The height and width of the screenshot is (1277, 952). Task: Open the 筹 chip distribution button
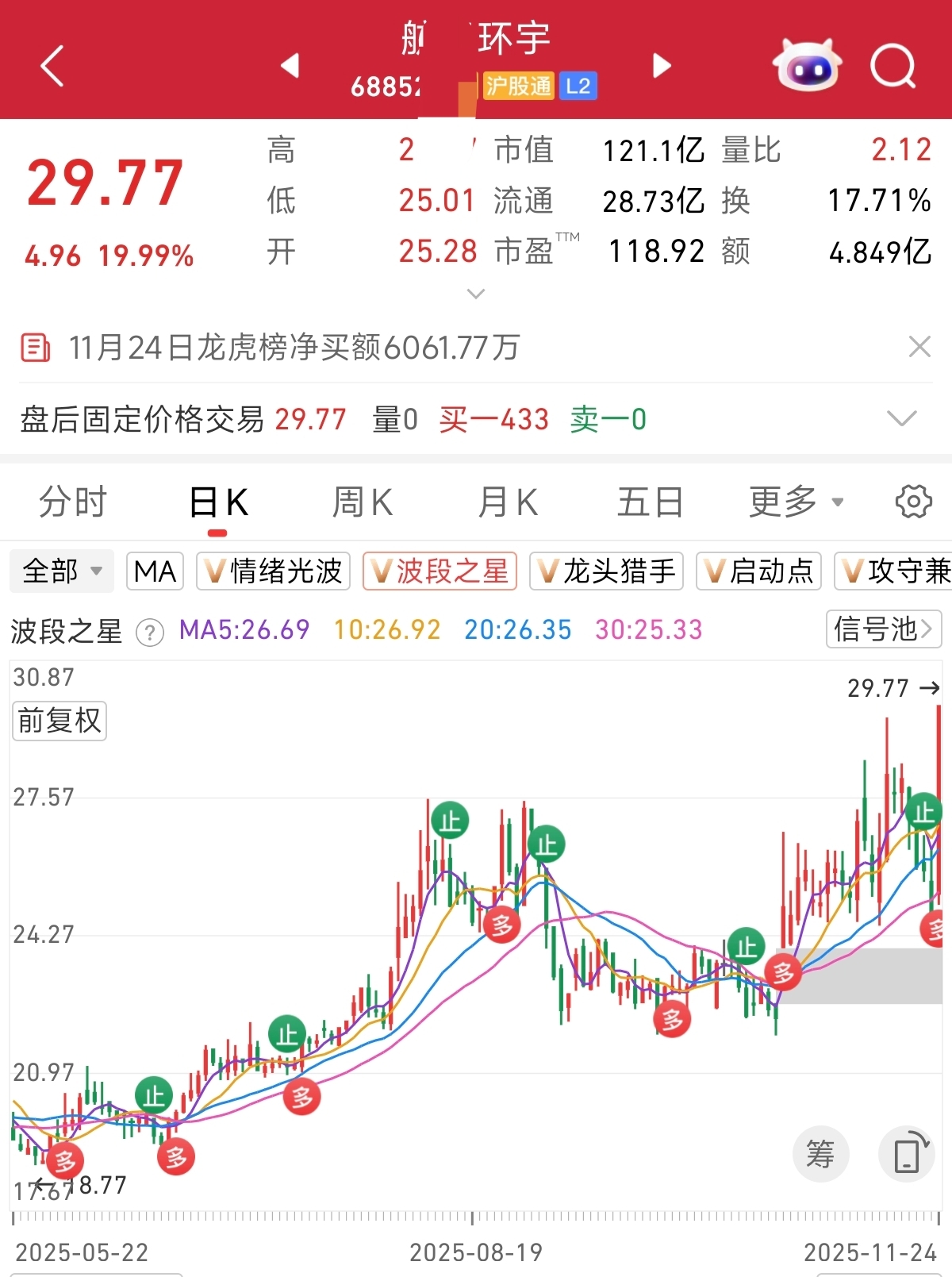pyautogui.click(x=820, y=1154)
